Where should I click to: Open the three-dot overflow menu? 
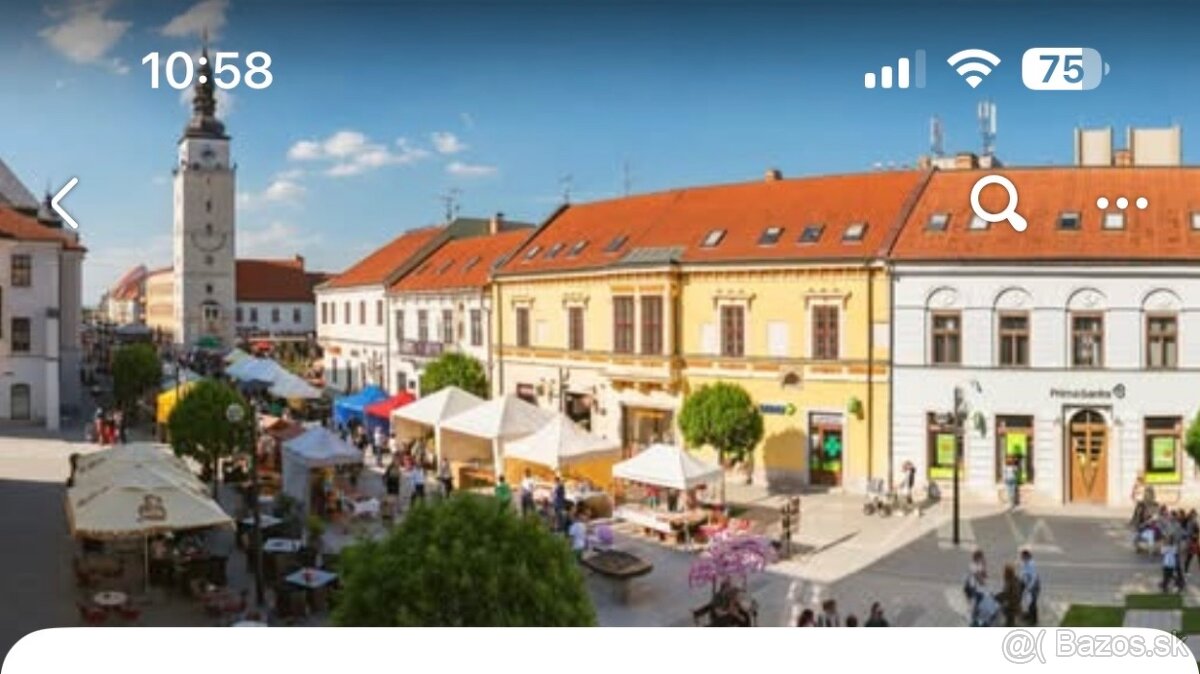click(x=1121, y=203)
